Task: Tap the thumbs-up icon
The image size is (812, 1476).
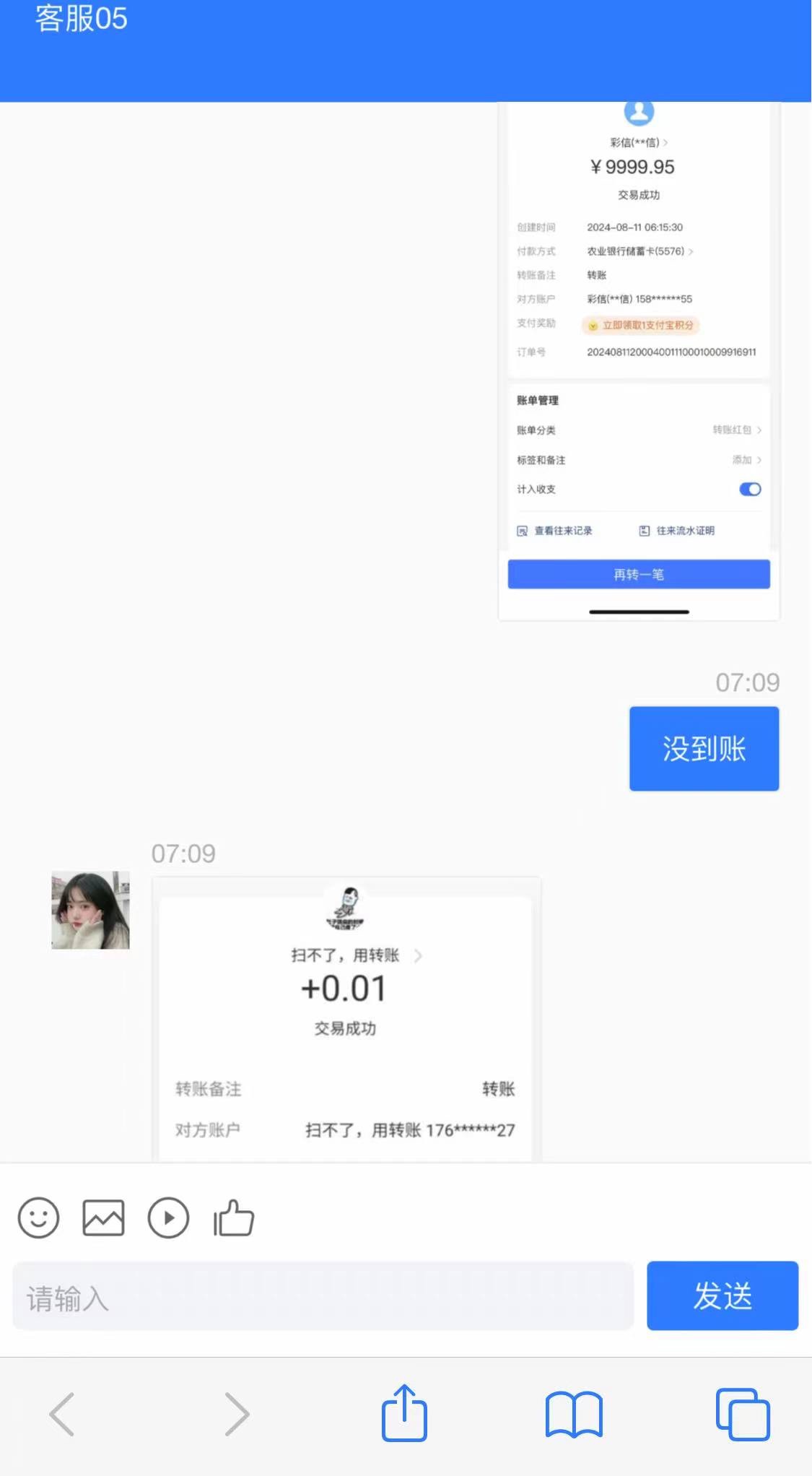Action: tap(234, 1218)
